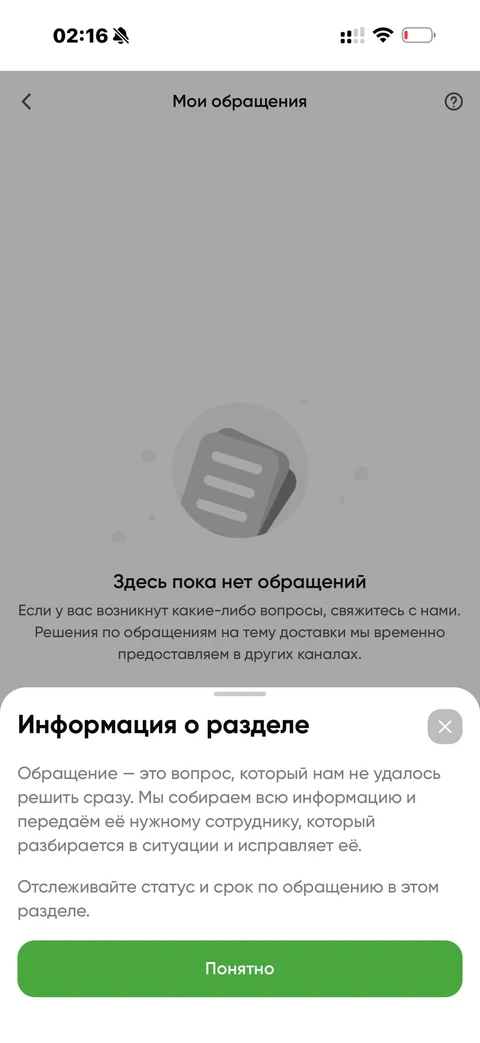The height and width of the screenshot is (1043, 480).
Task: Go back from Мои обращения
Action: pyautogui.click(x=26, y=102)
